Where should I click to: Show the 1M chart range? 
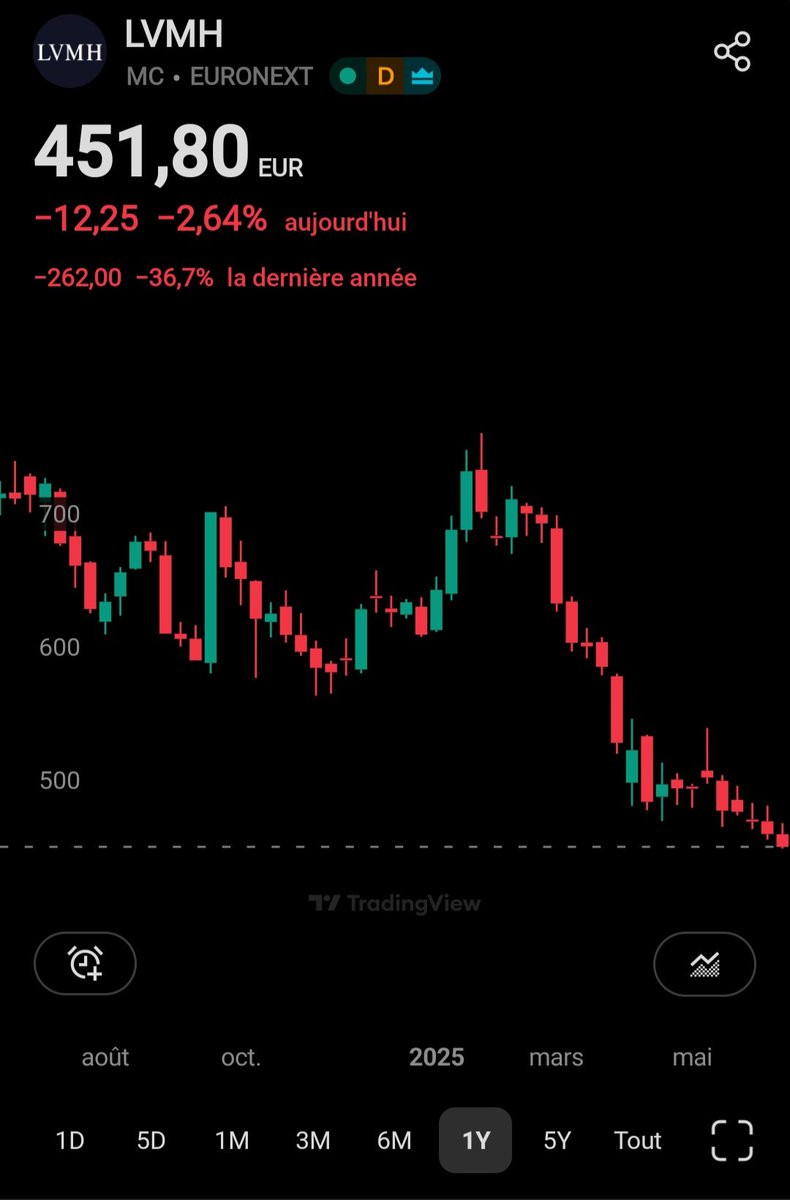[232, 1140]
